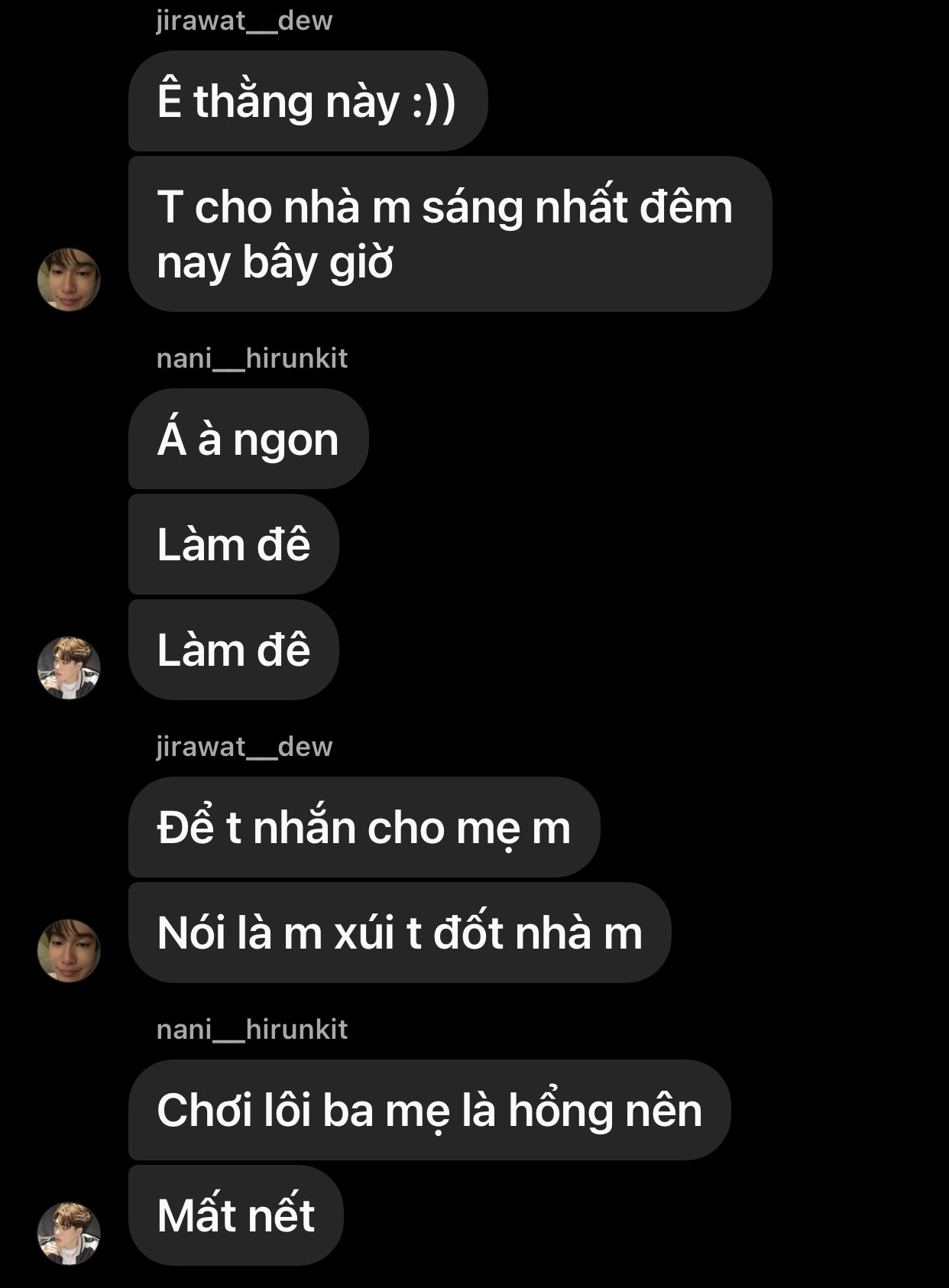Open nani__hirunkit's avatar beside second "Làm đê" message
The width and height of the screenshot is (949, 1288).
pyautogui.click(x=69, y=667)
